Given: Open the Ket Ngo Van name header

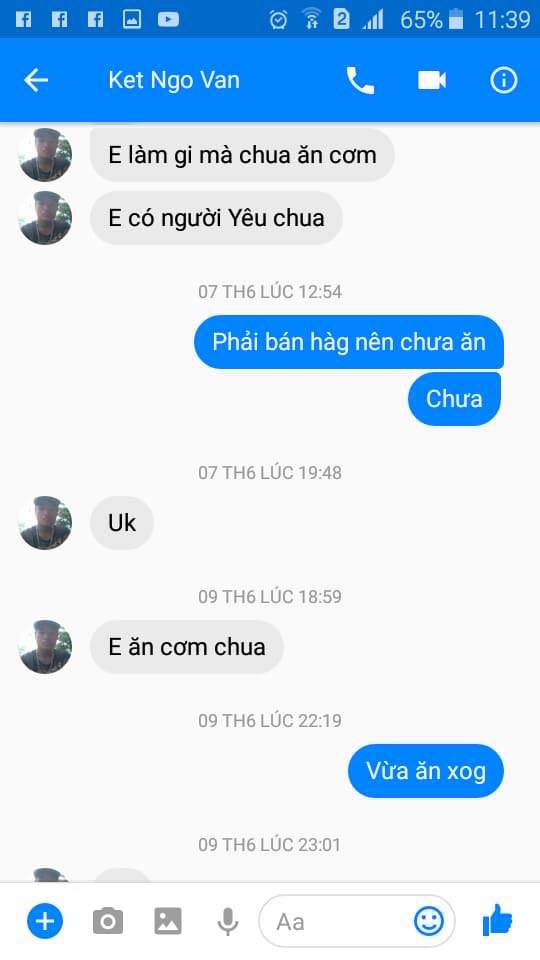Looking at the screenshot, I should coord(174,80).
